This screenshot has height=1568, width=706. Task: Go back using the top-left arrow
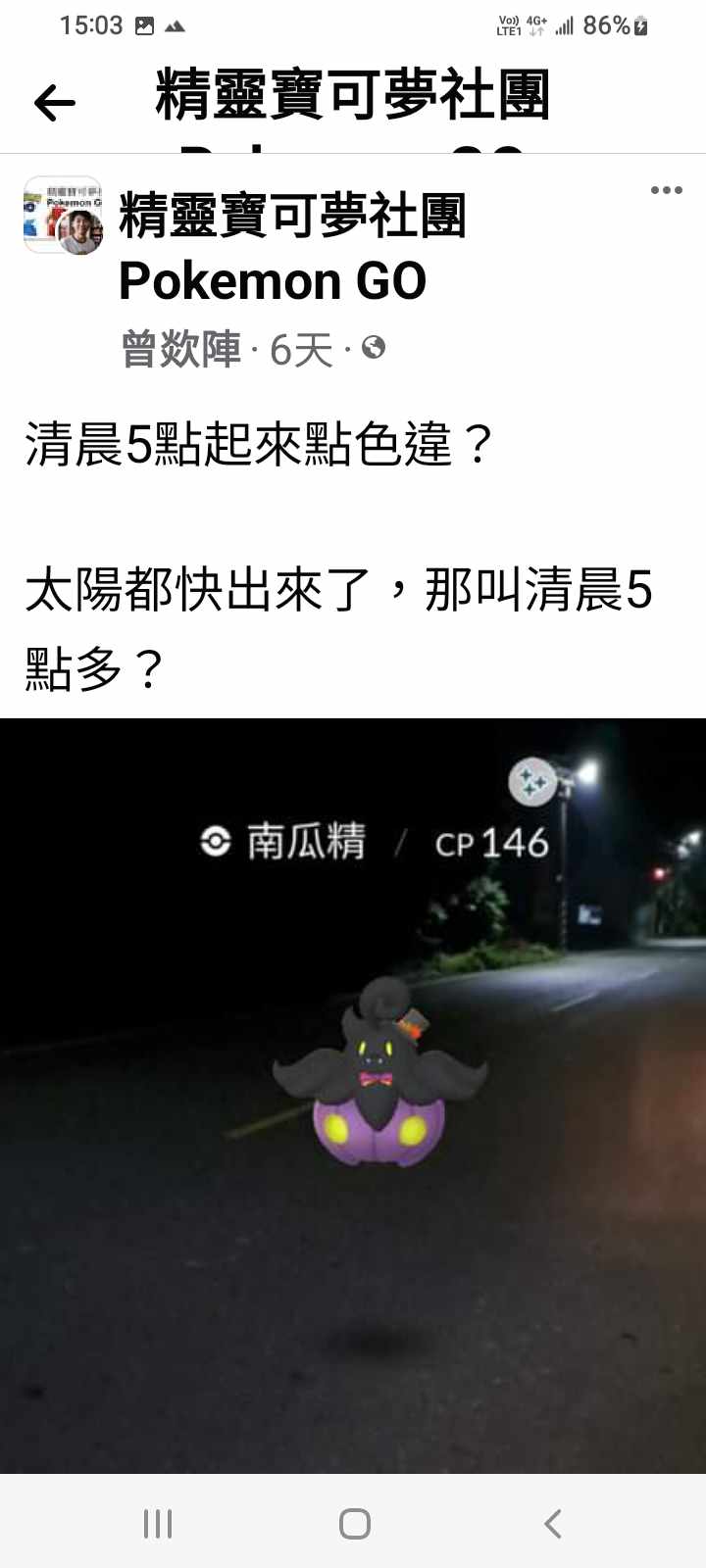click(55, 103)
